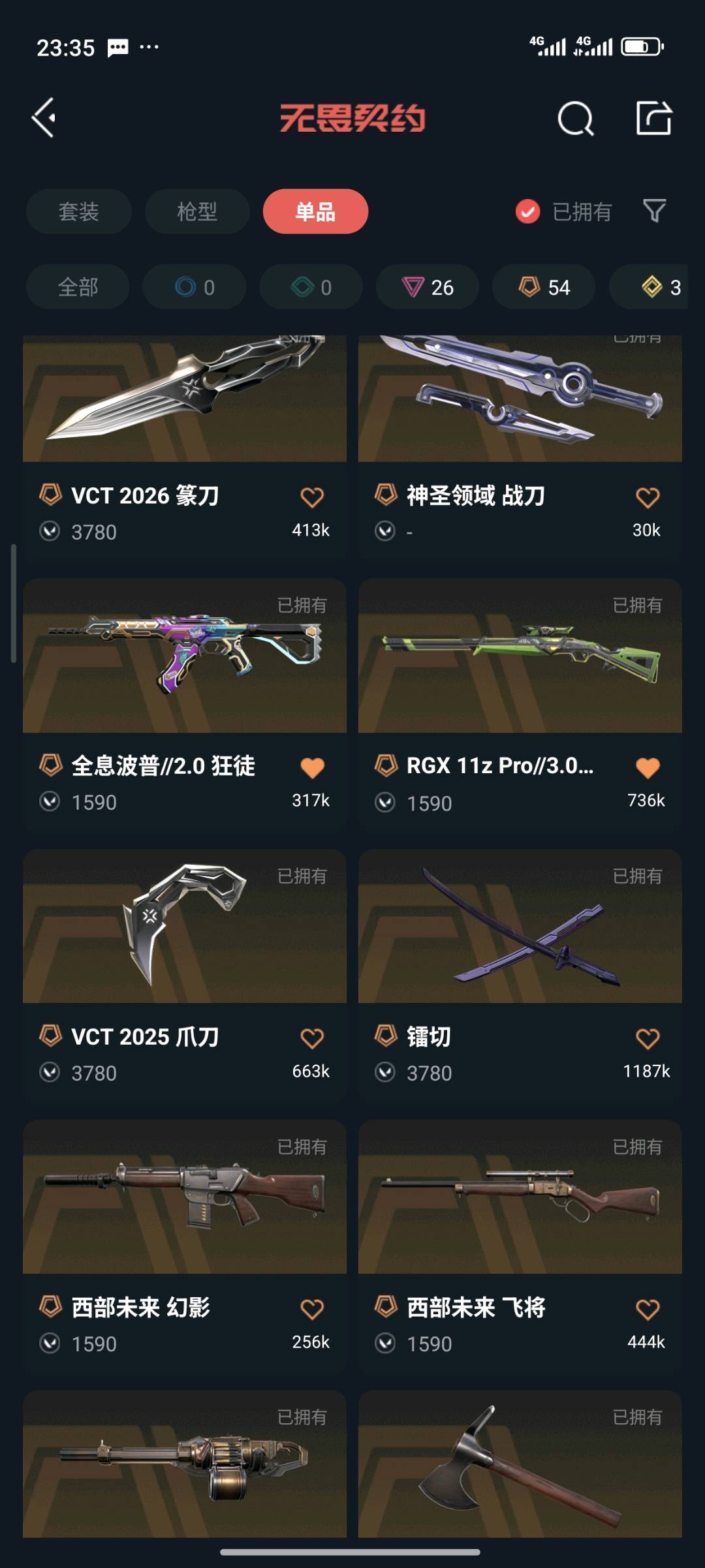Go back with the top-left arrow

pyautogui.click(x=44, y=118)
